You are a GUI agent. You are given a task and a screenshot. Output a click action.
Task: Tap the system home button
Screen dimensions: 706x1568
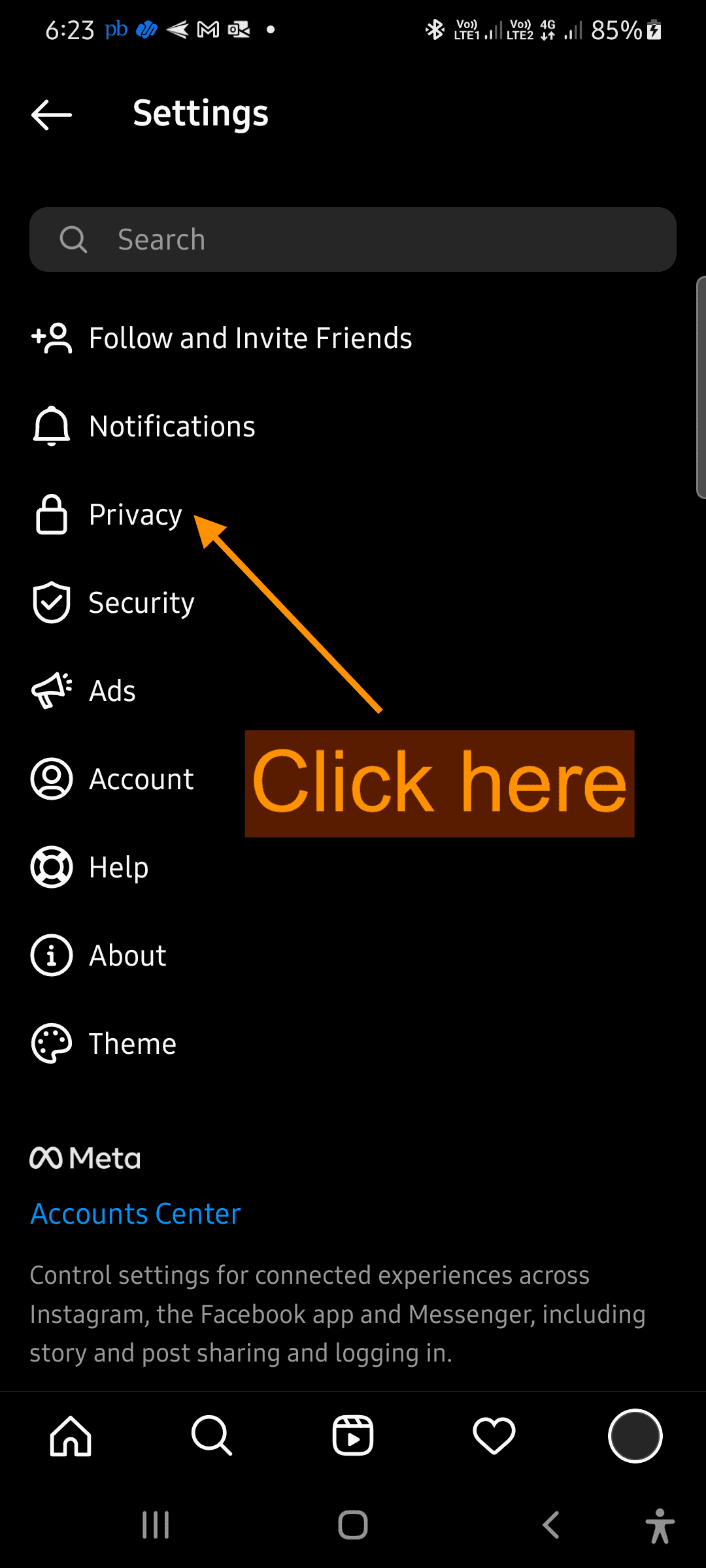[353, 1526]
